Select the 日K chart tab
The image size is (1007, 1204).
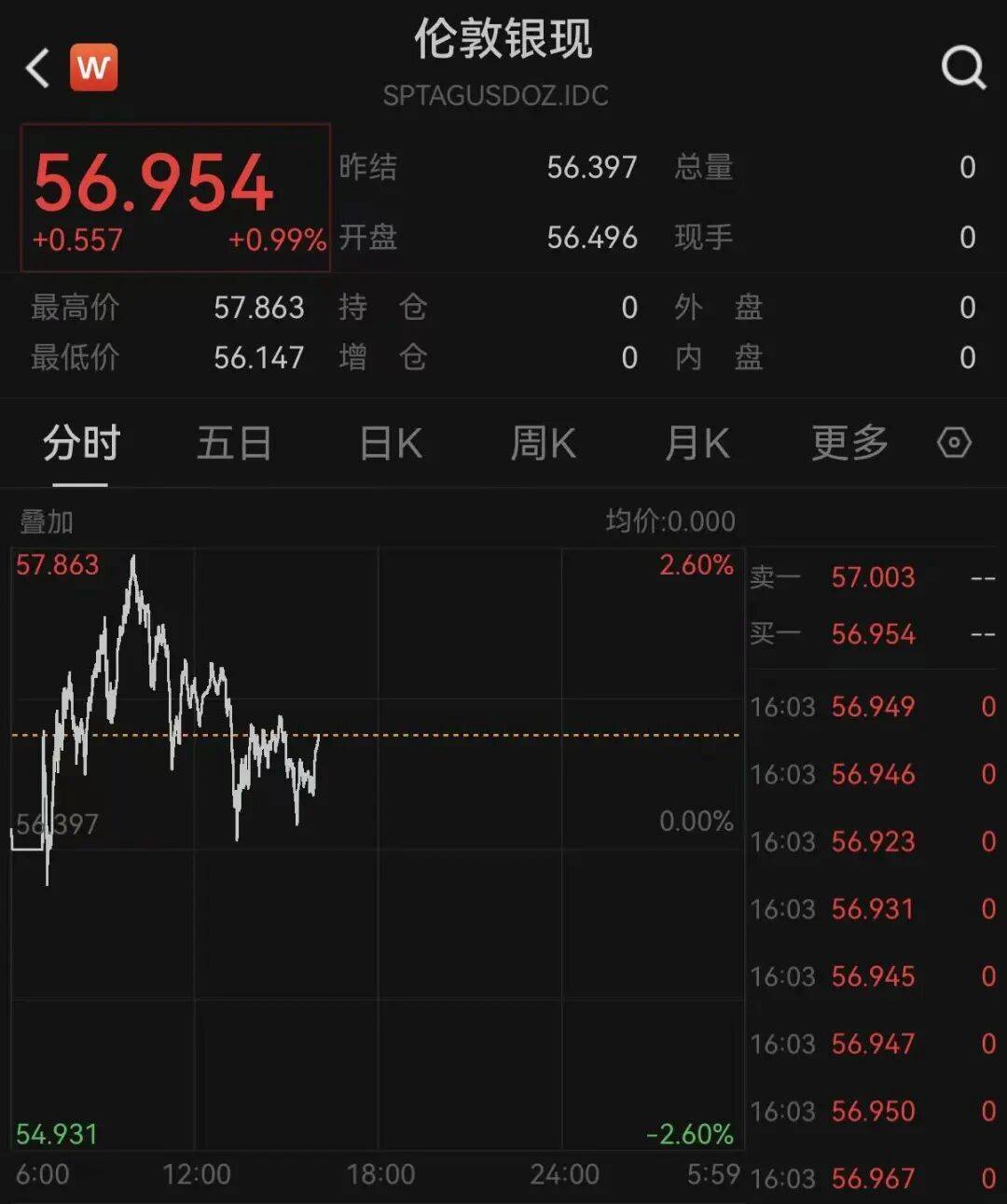tap(391, 443)
